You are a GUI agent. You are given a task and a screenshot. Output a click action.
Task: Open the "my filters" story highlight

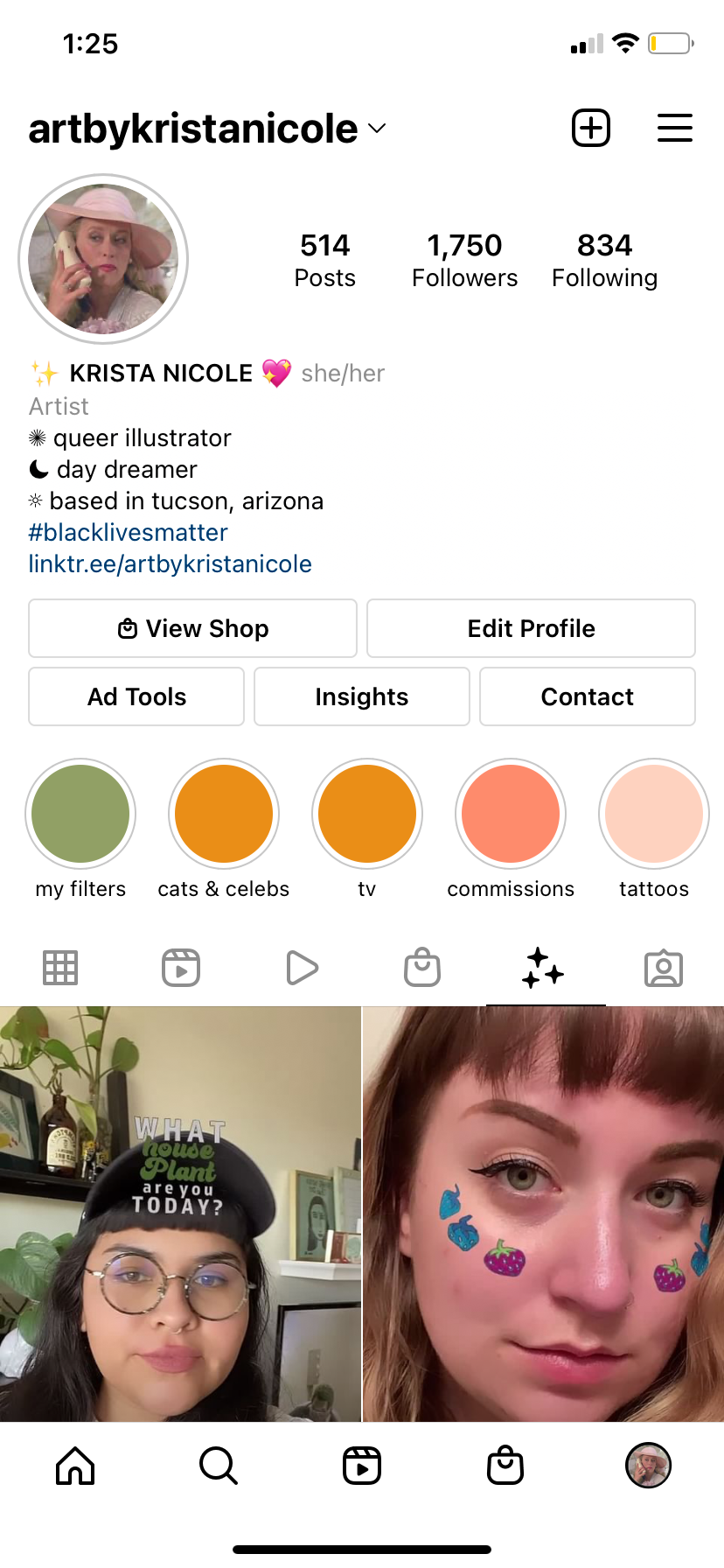point(80,814)
